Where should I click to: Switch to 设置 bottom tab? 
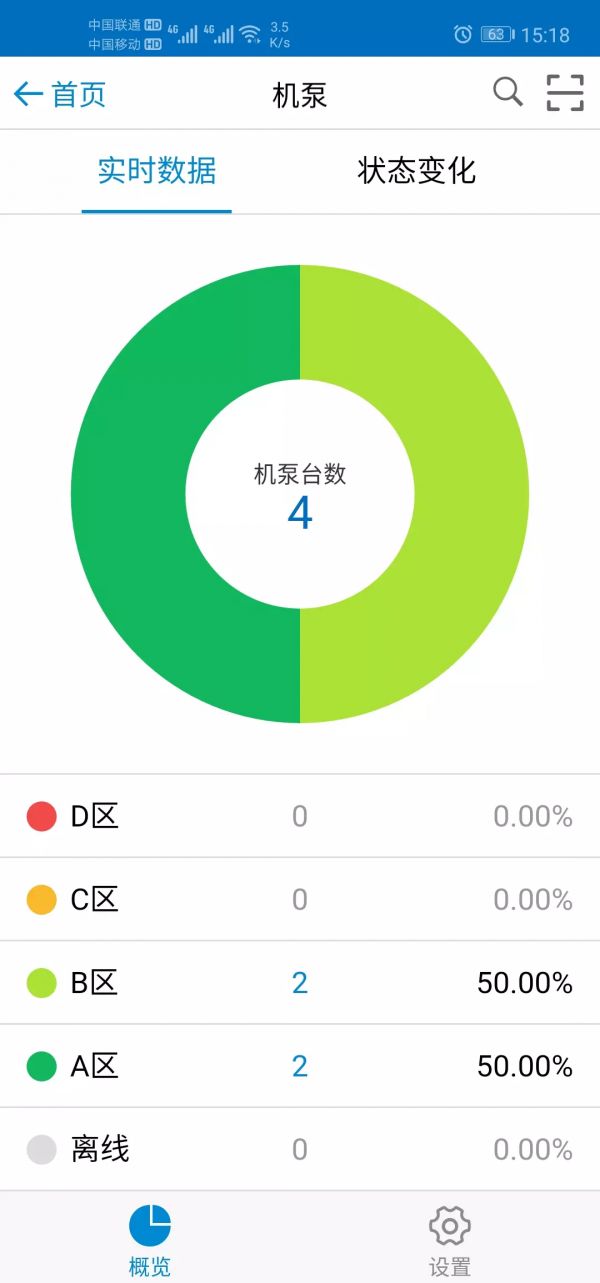coord(450,1240)
